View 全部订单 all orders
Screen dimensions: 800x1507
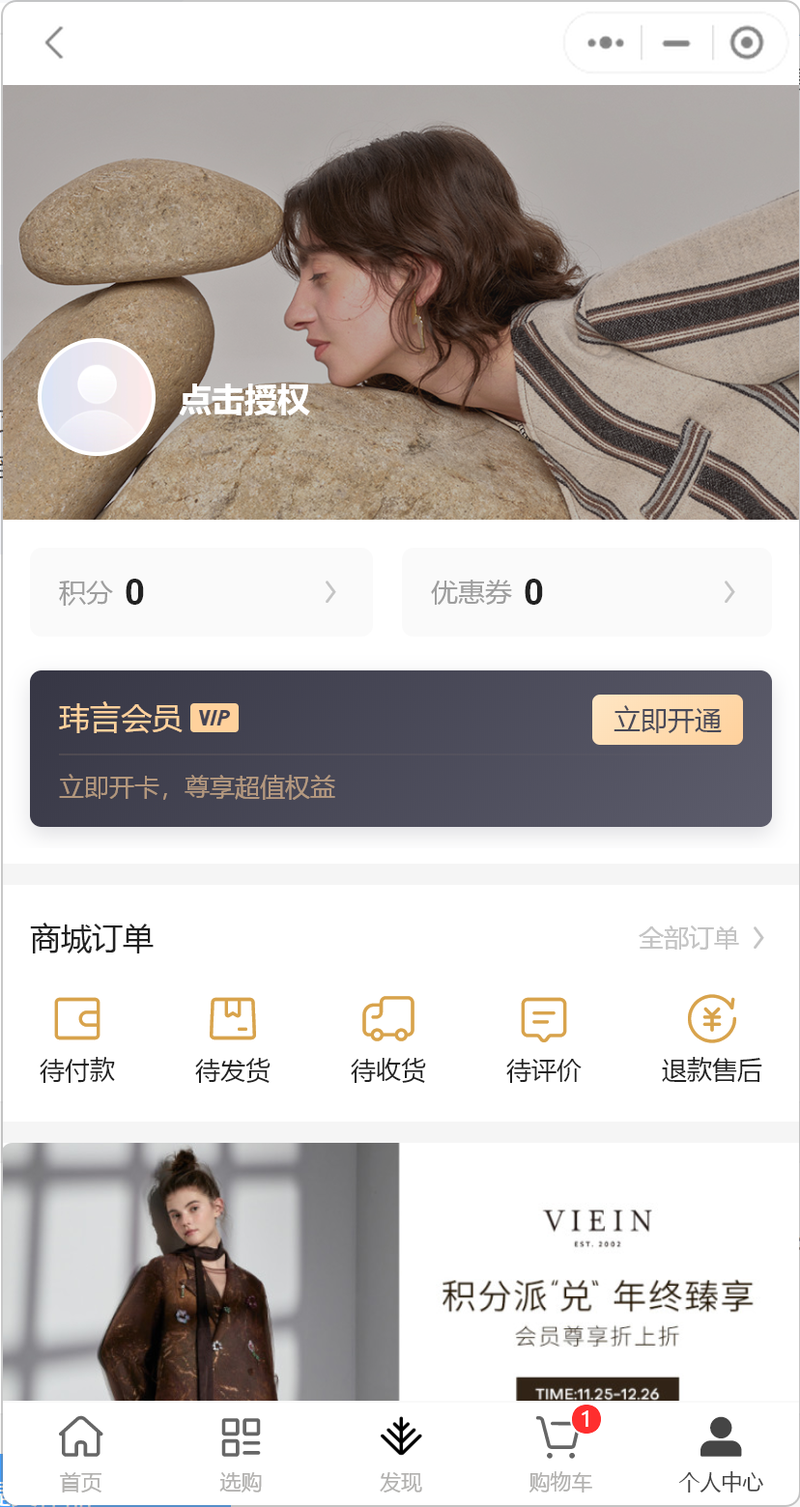[x=700, y=938]
